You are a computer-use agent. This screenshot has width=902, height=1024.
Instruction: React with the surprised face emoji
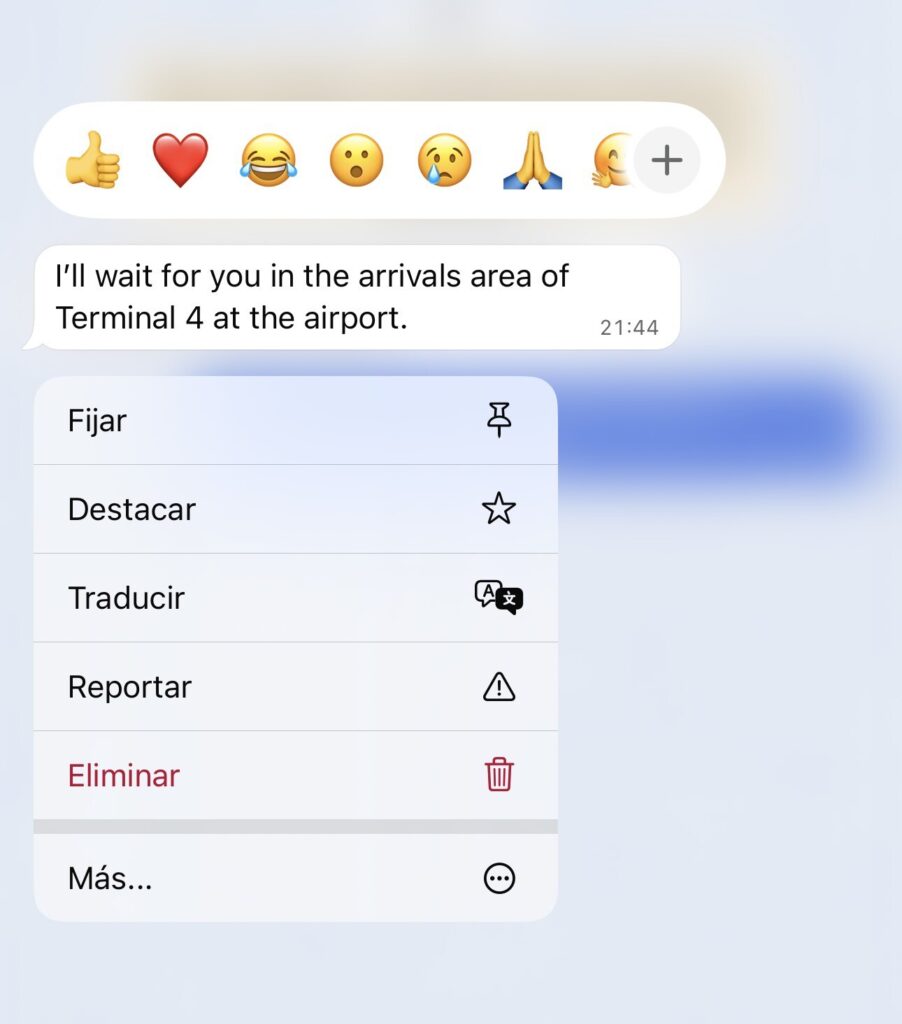point(357,160)
